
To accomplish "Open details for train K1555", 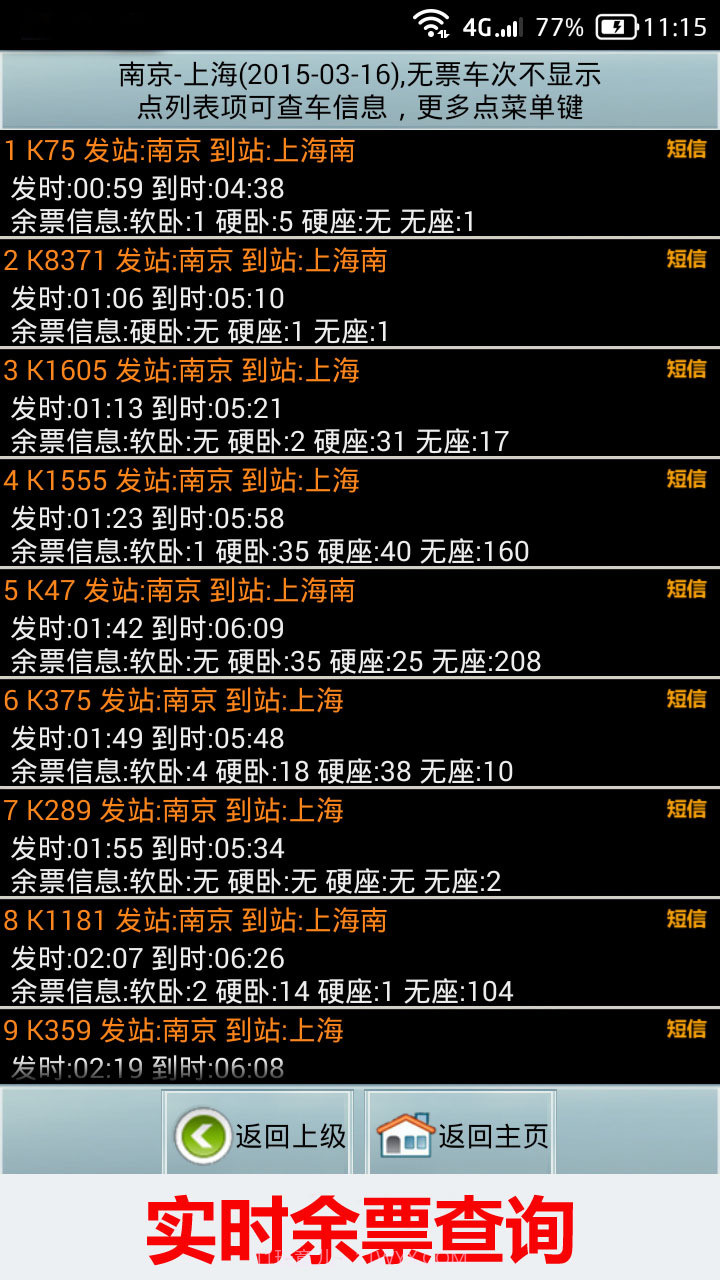I will coord(300,516).
